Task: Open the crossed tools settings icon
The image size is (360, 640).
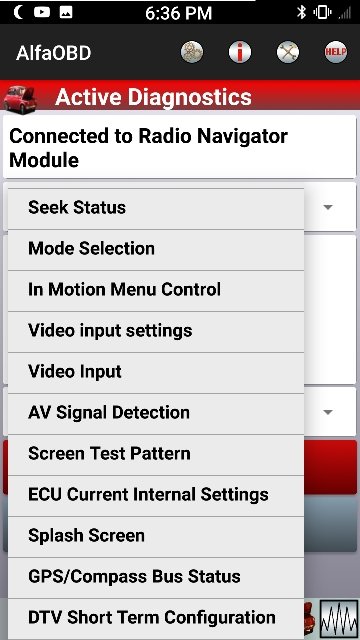Action: [x=288, y=52]
